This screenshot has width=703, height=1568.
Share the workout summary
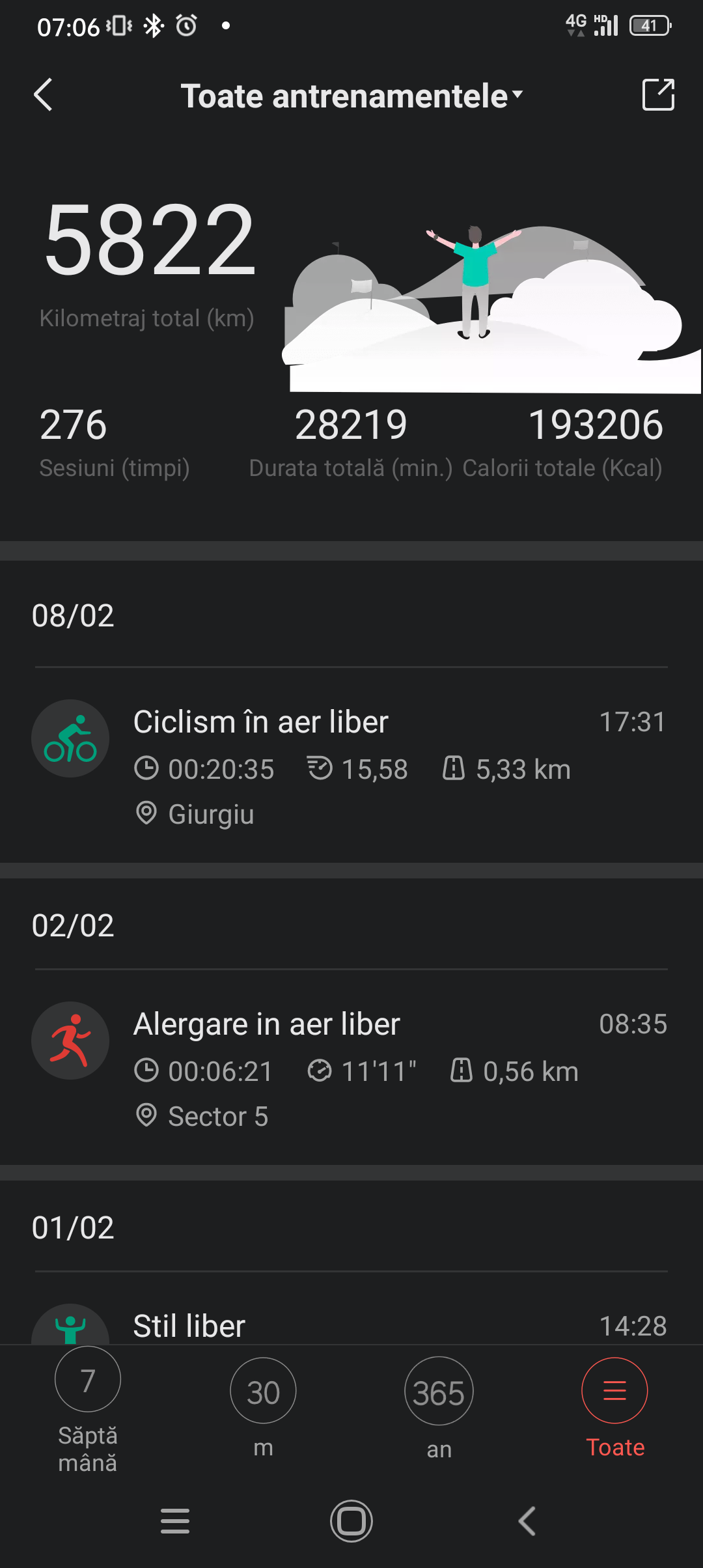pos(657,96)
